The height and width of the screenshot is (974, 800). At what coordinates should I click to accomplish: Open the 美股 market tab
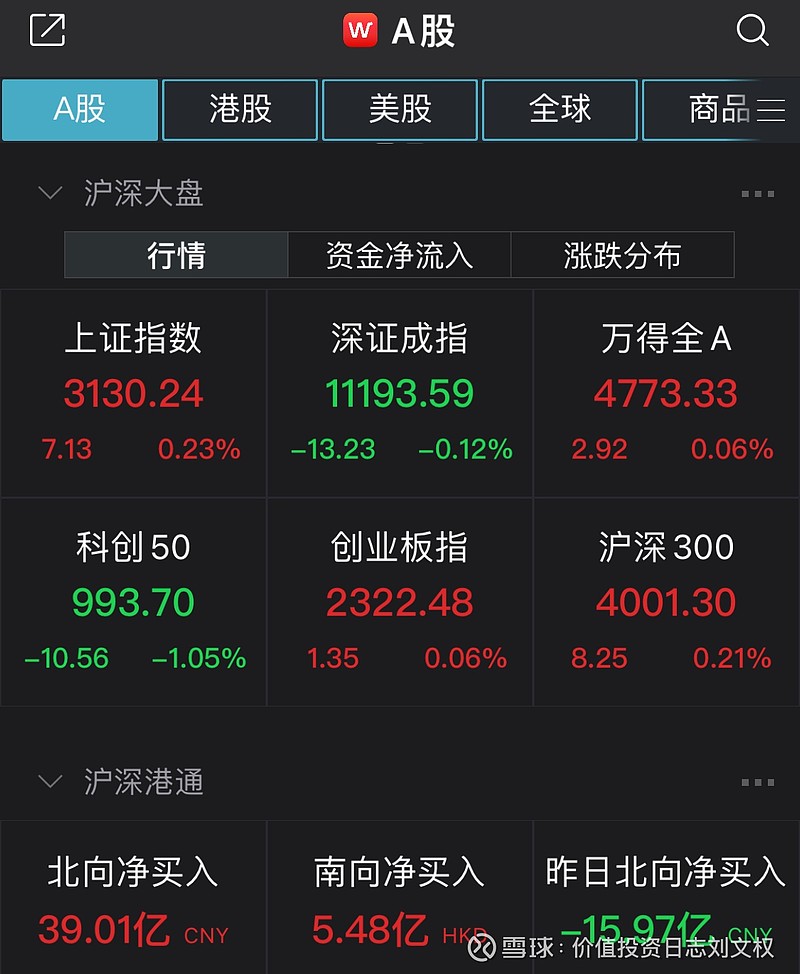[399, 110]
